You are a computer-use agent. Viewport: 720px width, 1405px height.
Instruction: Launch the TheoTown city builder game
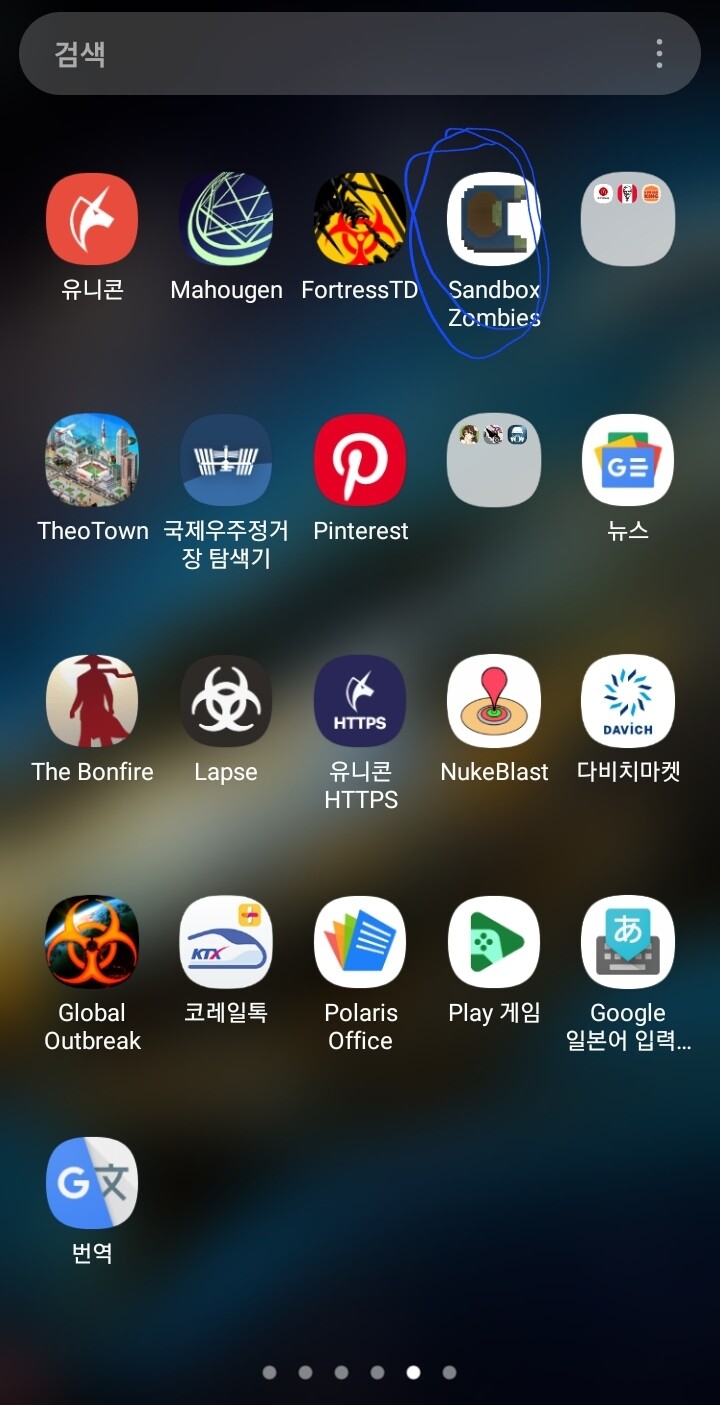pos(92,460)
